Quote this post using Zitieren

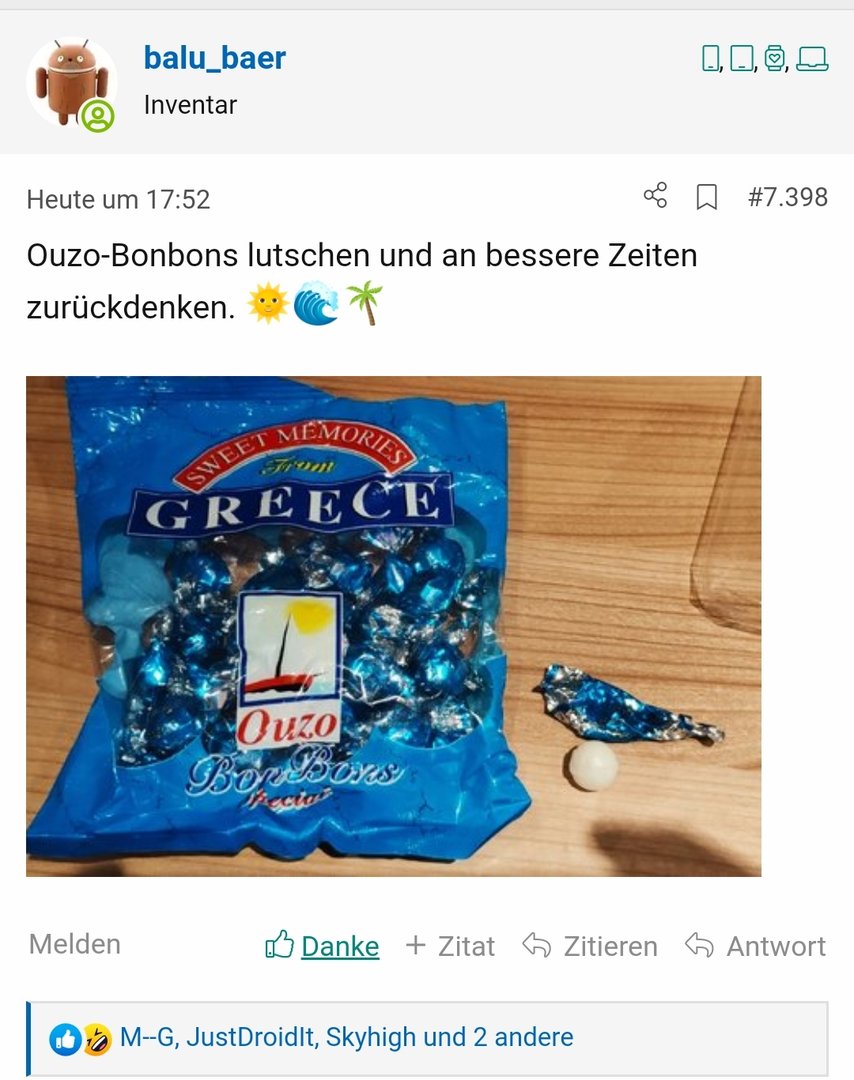[590, 946]
